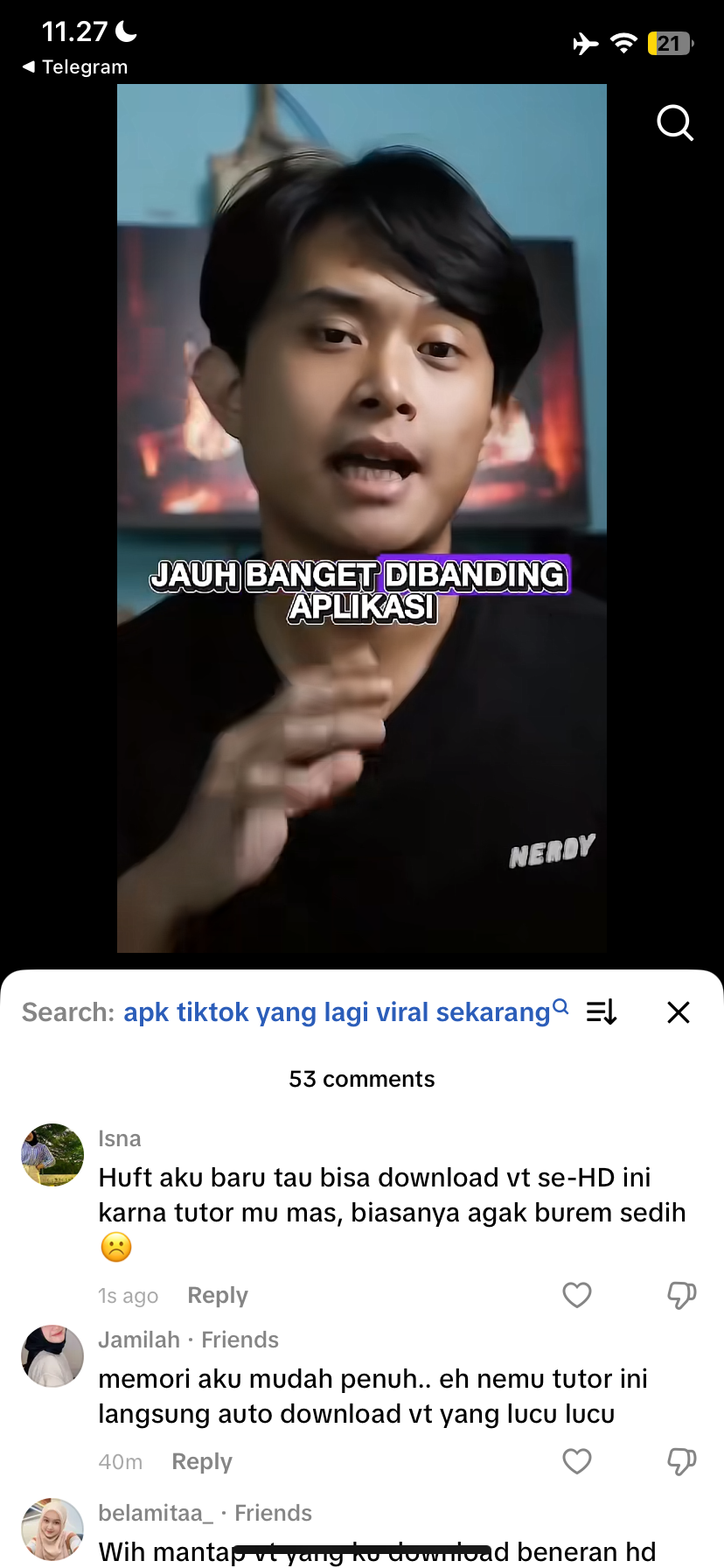Open the comment sort options

602,1012
